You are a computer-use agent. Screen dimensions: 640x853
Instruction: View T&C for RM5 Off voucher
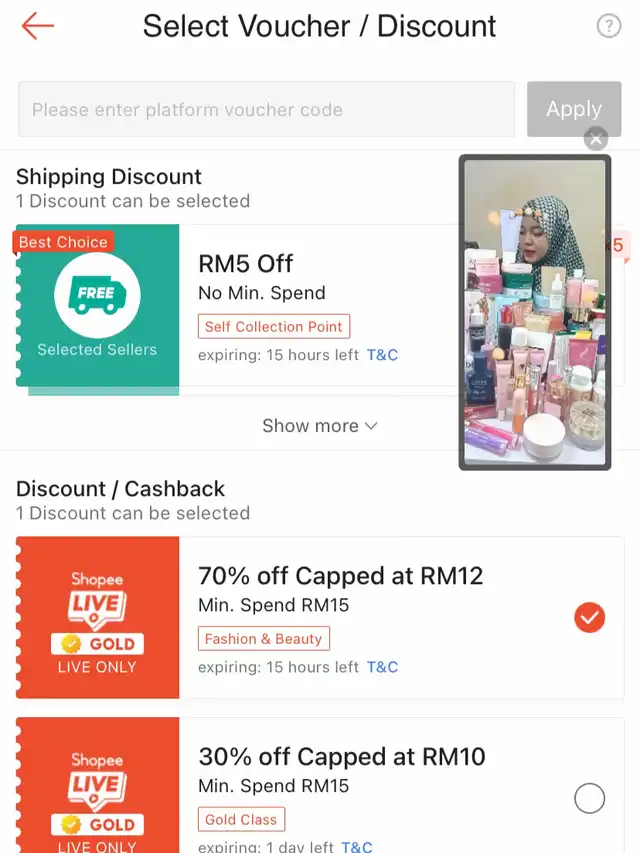coord(382,355)
